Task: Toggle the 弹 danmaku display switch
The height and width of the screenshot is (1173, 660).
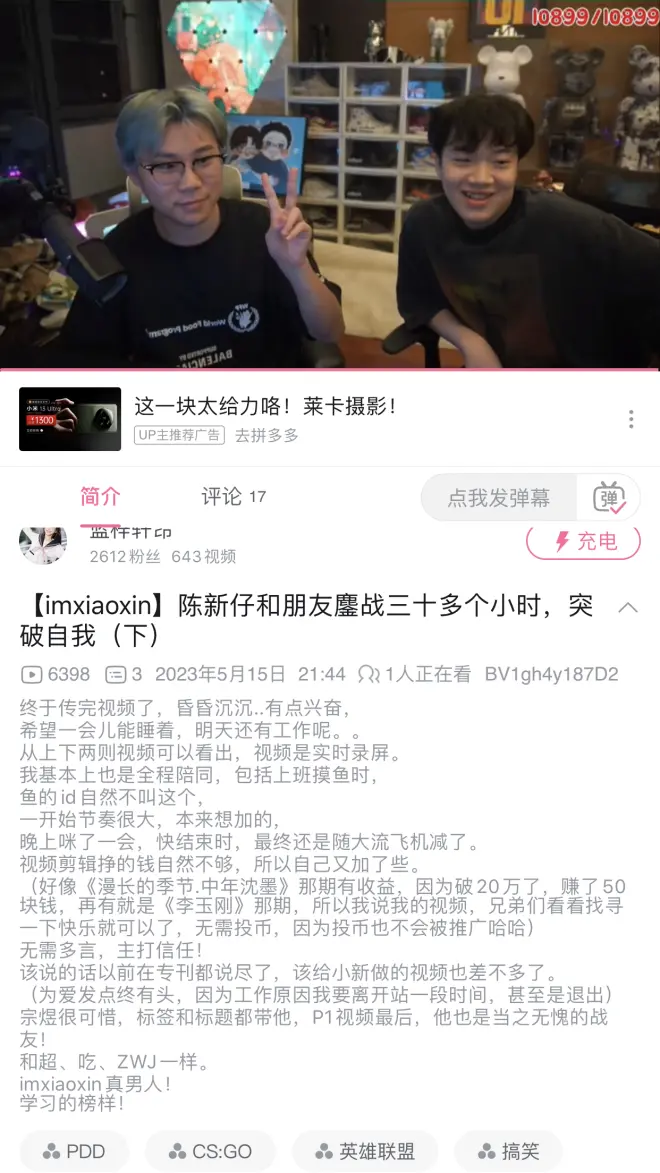Action: [x=609, y=497]
